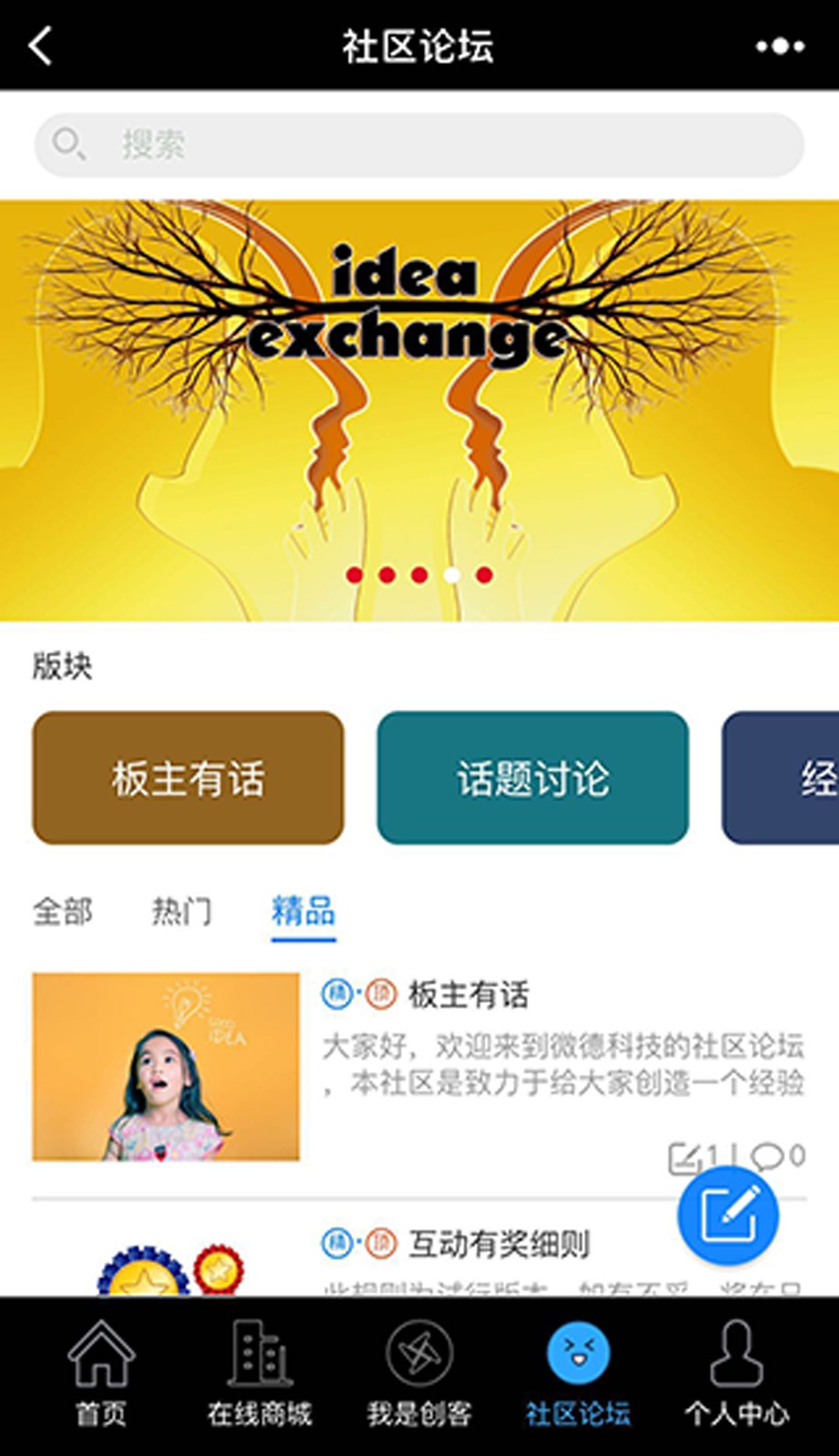The width and height of the screenshot is (839, 1456).
Task: Select the 精品 tab
Action: (303, 913)
